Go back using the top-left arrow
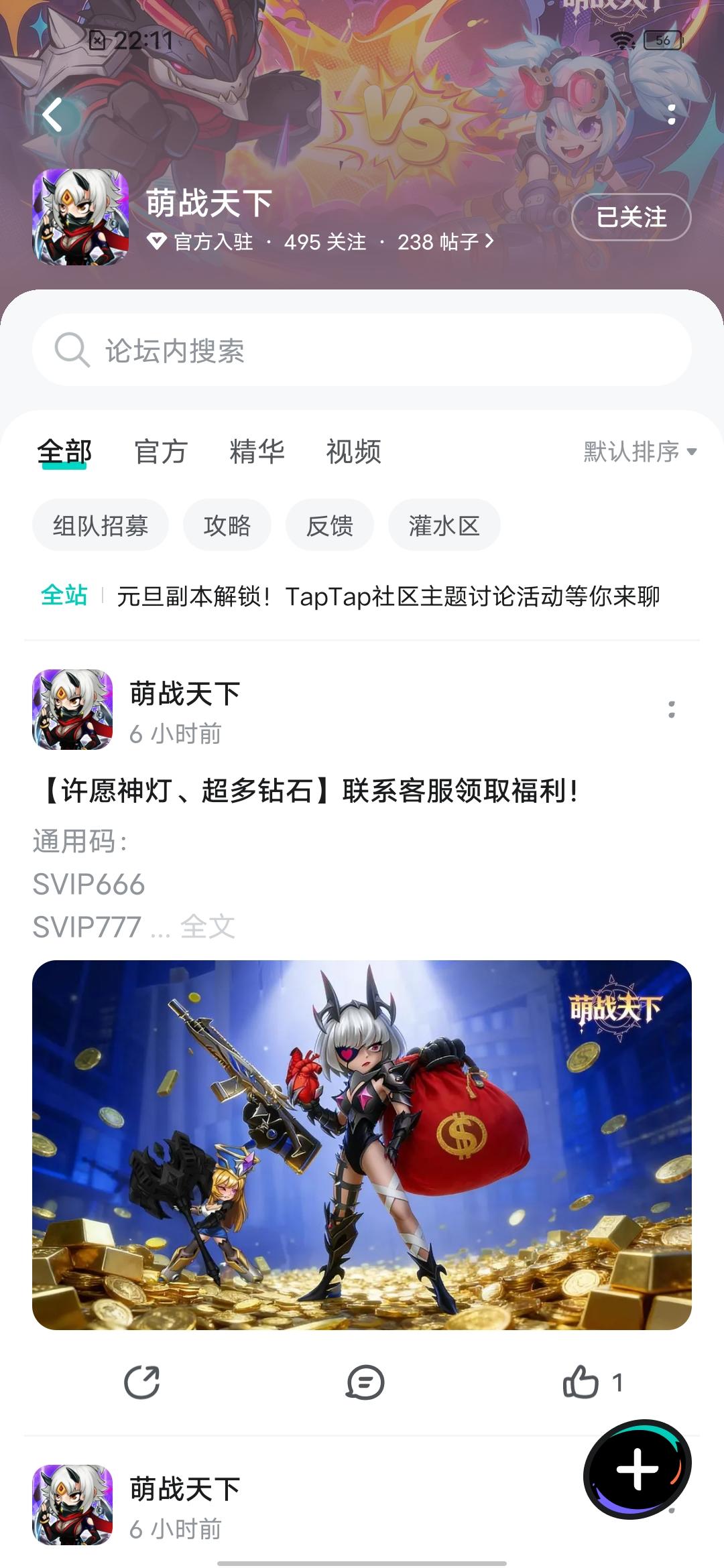This screenshot has height=1568, width=724. point(53,115)
